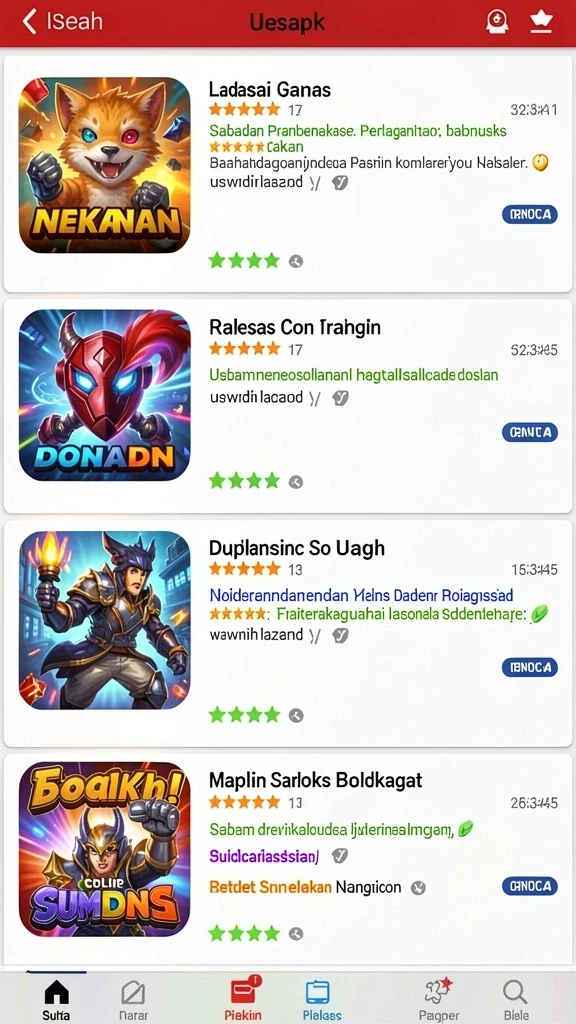Screen dimensions: 576x1024
Task: Open the crown icon in the header
Action: coord(541,22)
